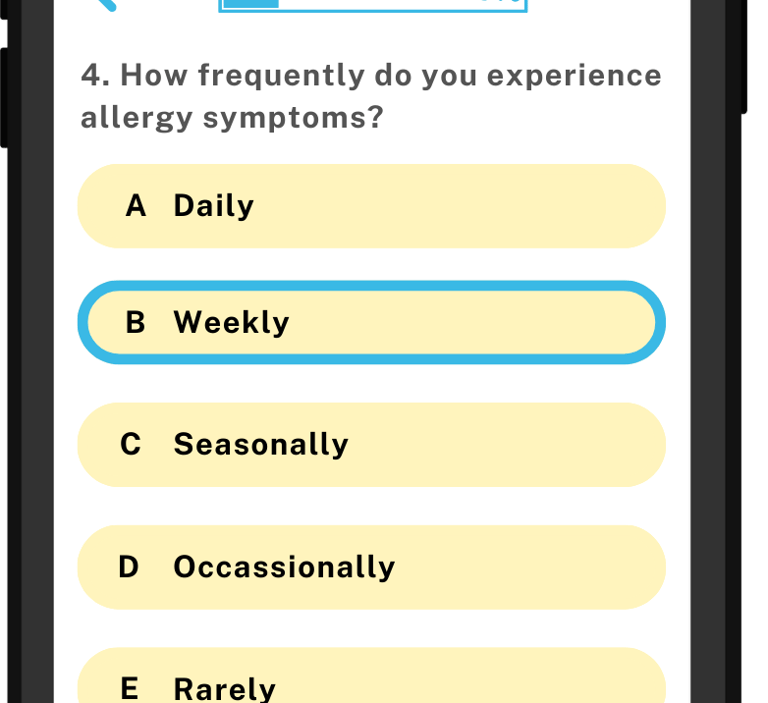Select answer A Daily
The width and height of the screenshot is (768, 703).
point(371,206)
